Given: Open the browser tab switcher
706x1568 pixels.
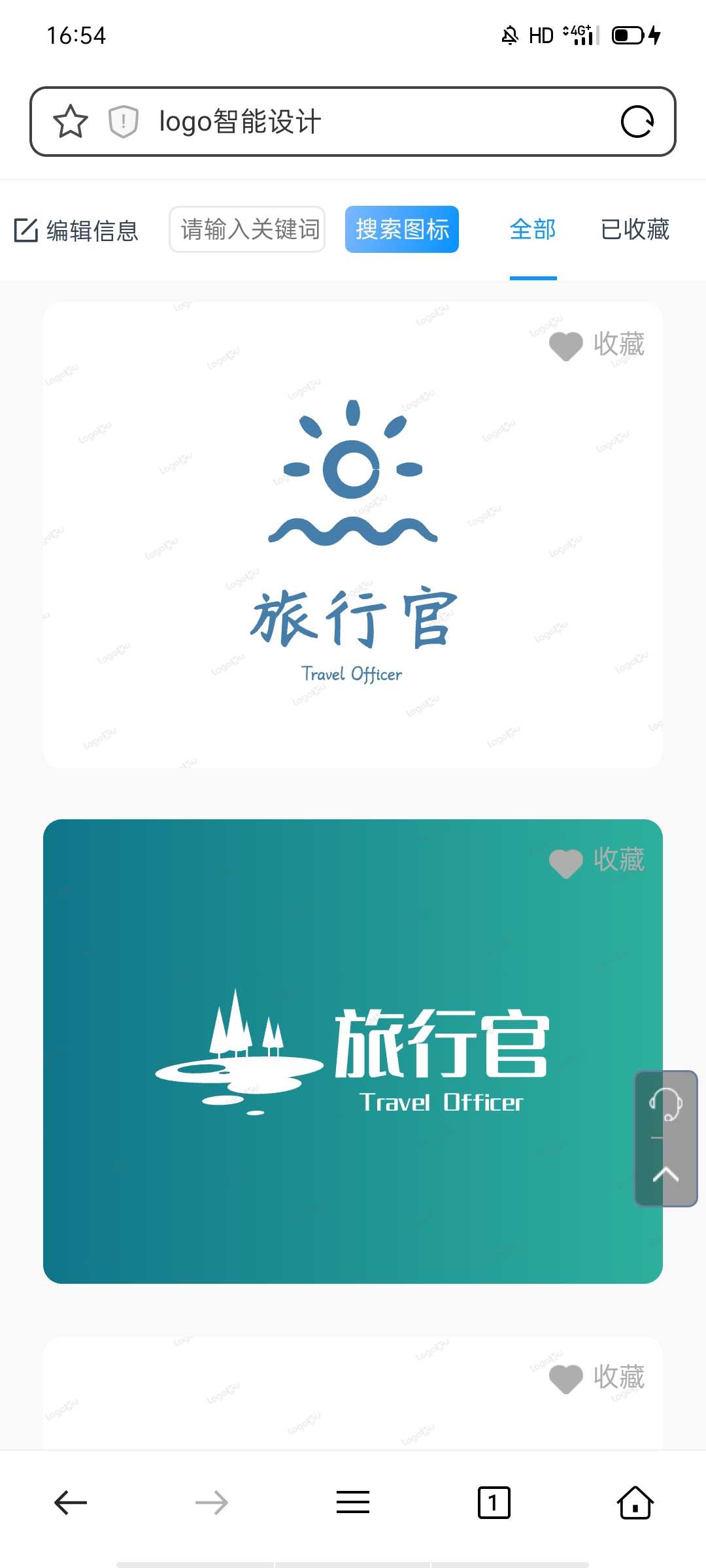Looking at the screenshot, I should (494, 1503).
